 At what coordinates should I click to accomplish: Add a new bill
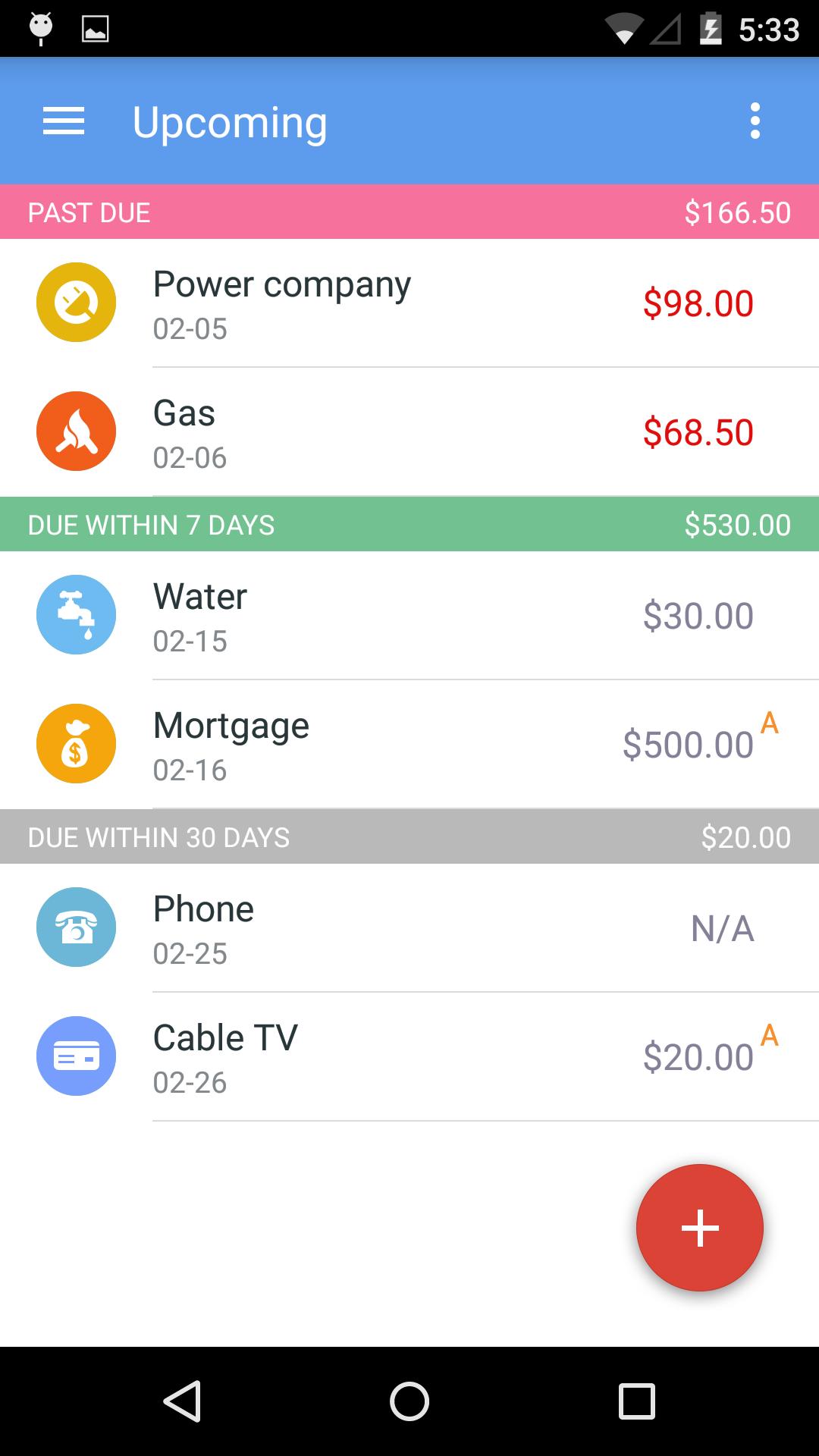(699, 1227)
